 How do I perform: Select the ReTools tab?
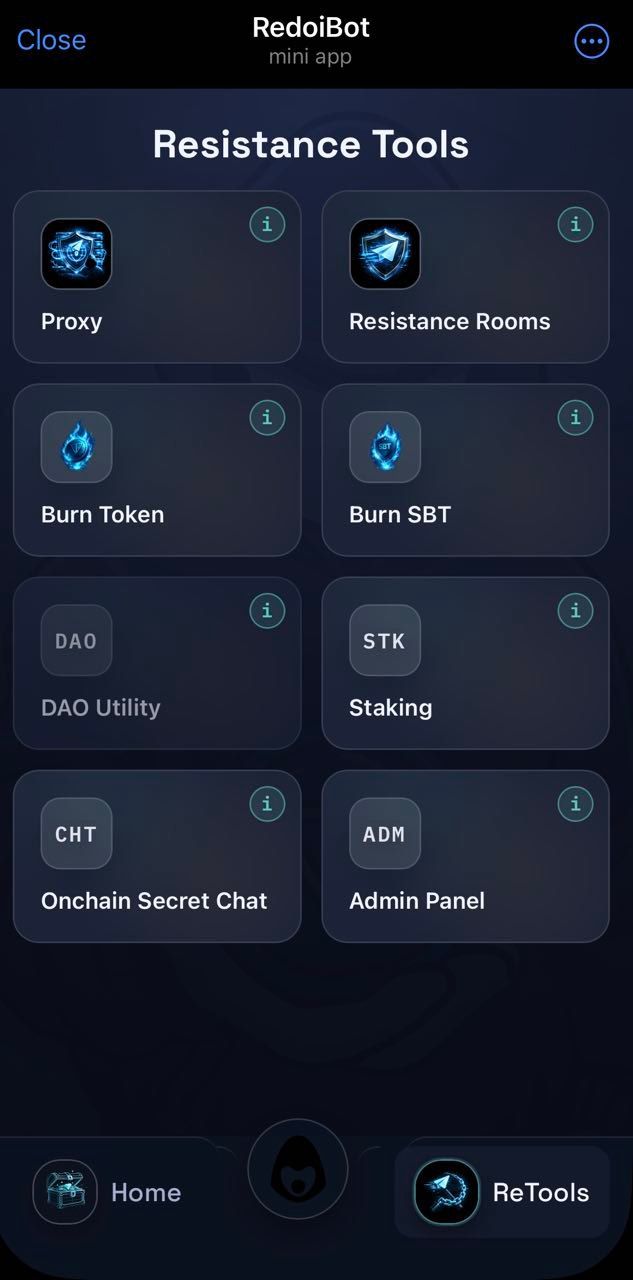coord(502,1192)
